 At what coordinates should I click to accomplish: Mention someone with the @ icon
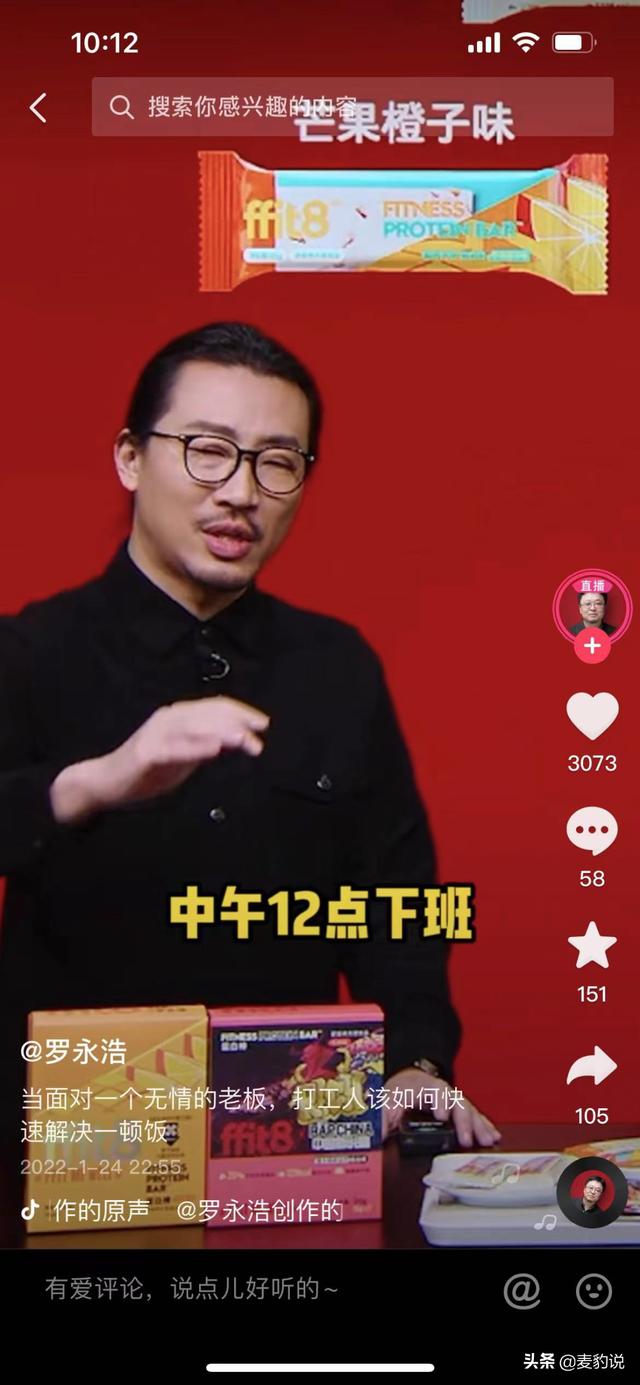click(522, 1291)
